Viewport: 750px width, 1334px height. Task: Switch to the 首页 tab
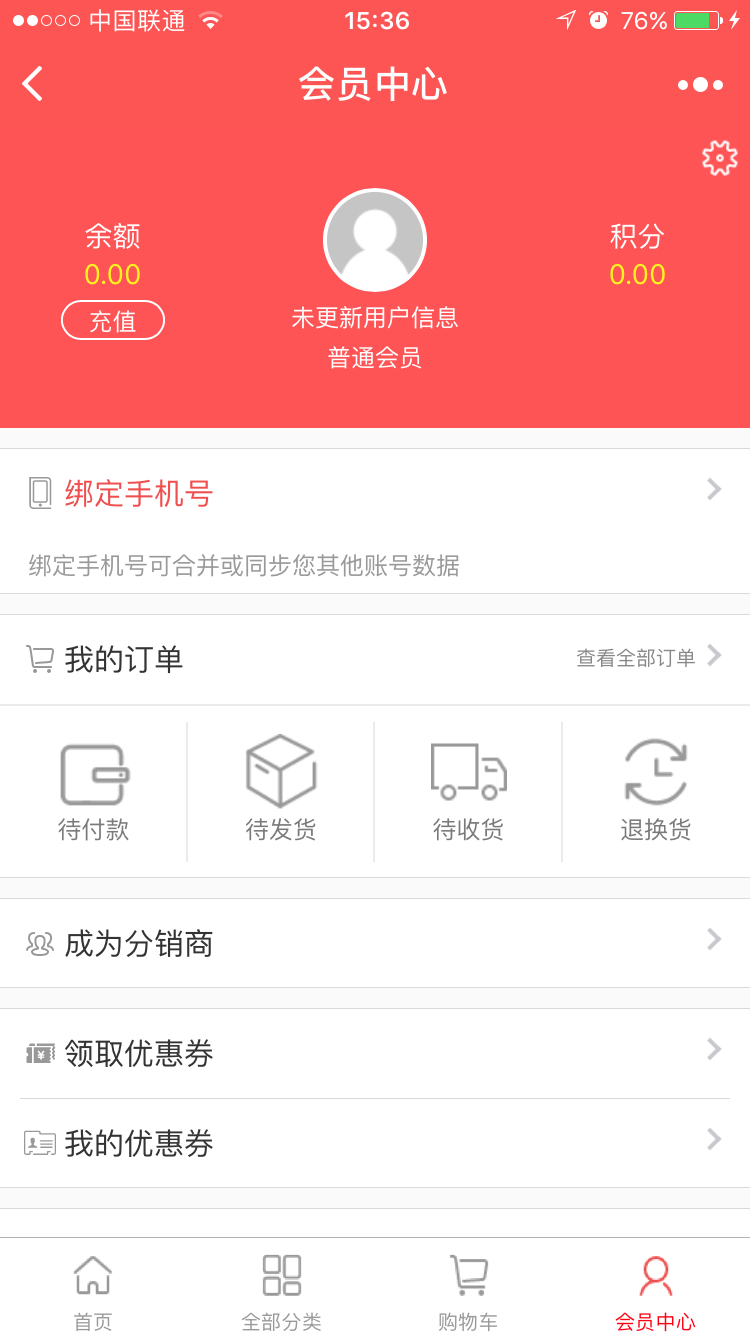pos(93,1291)
